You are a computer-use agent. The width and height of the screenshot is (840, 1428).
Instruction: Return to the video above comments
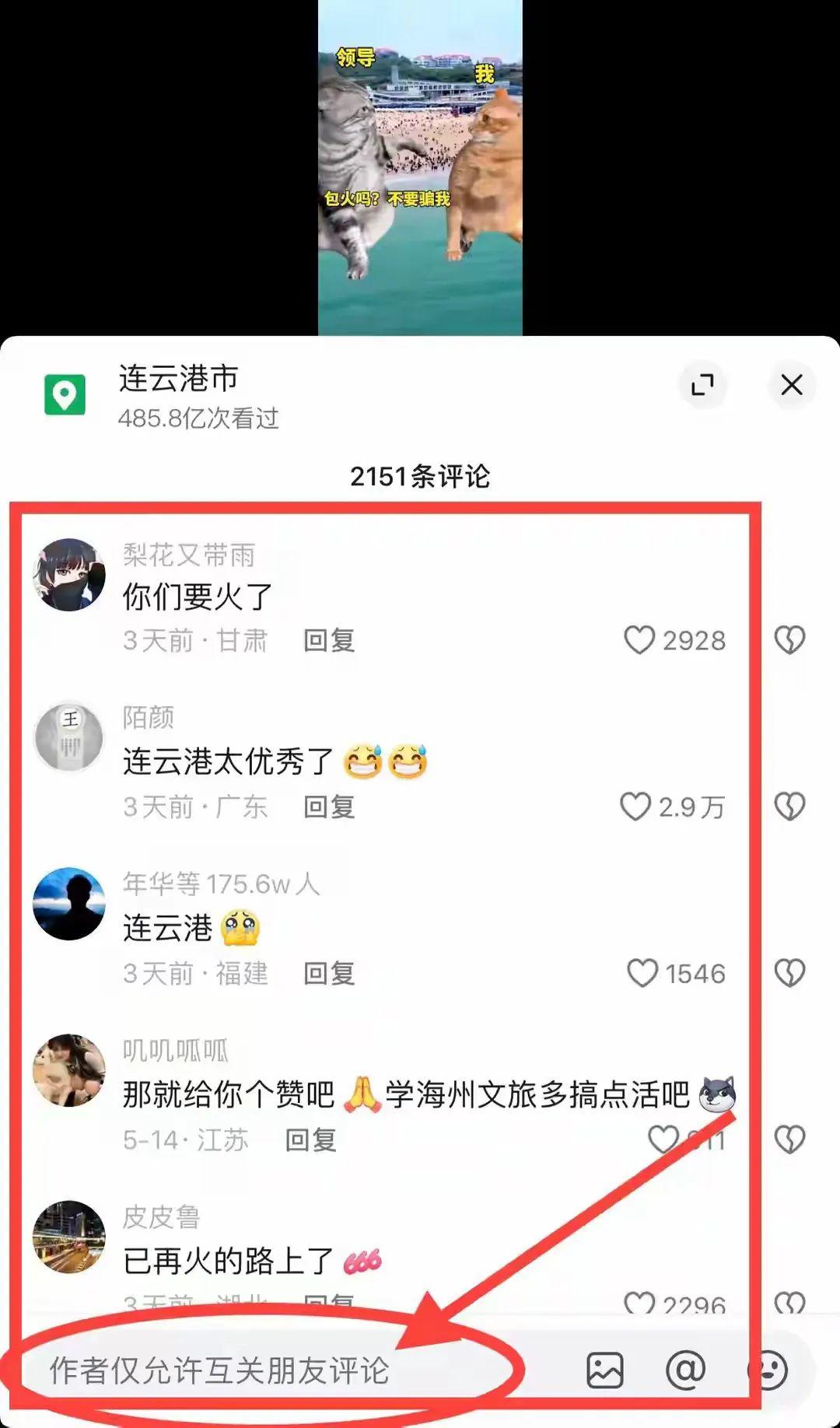pyautogui.click(x=420, y=167)
